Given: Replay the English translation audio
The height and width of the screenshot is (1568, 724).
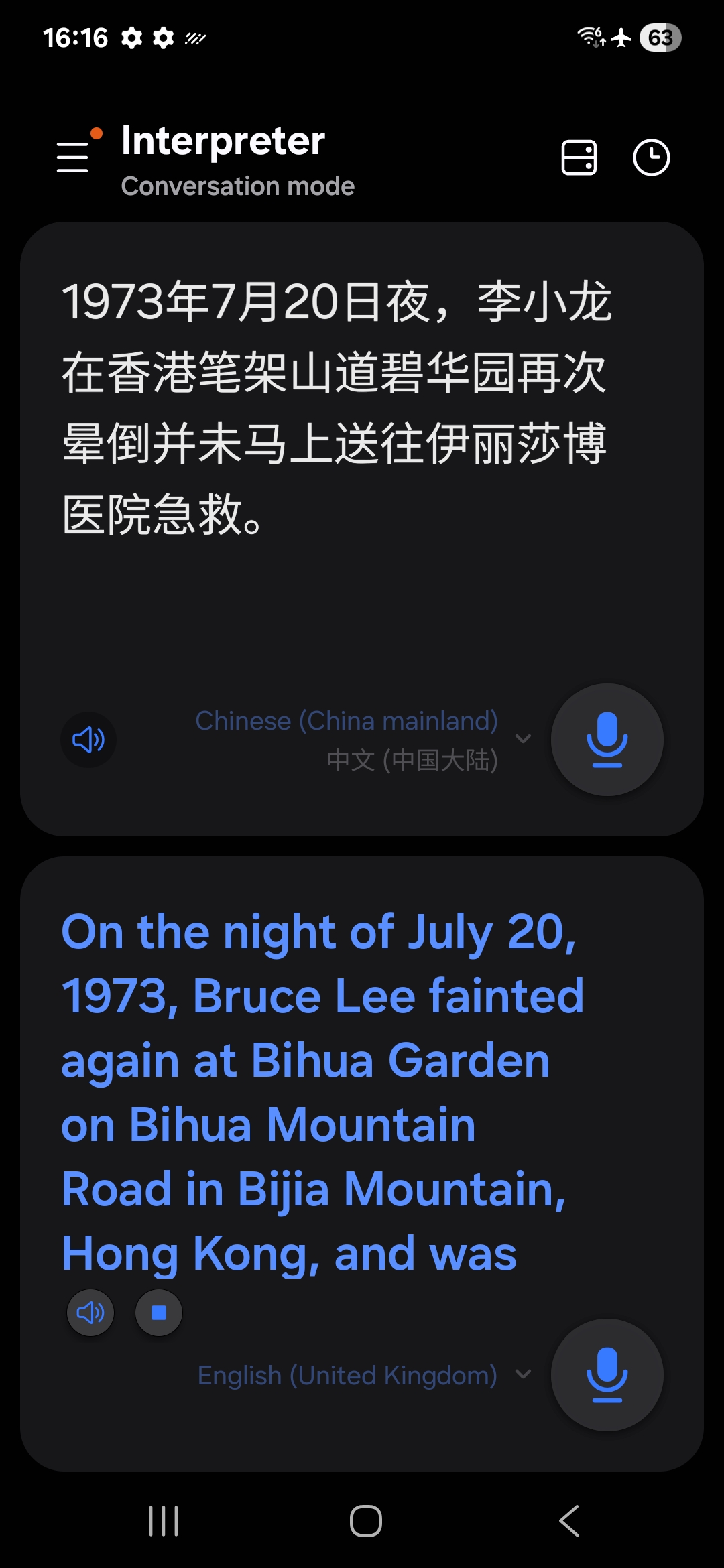Looking at the screenshot, I should tap(90, 1313).
